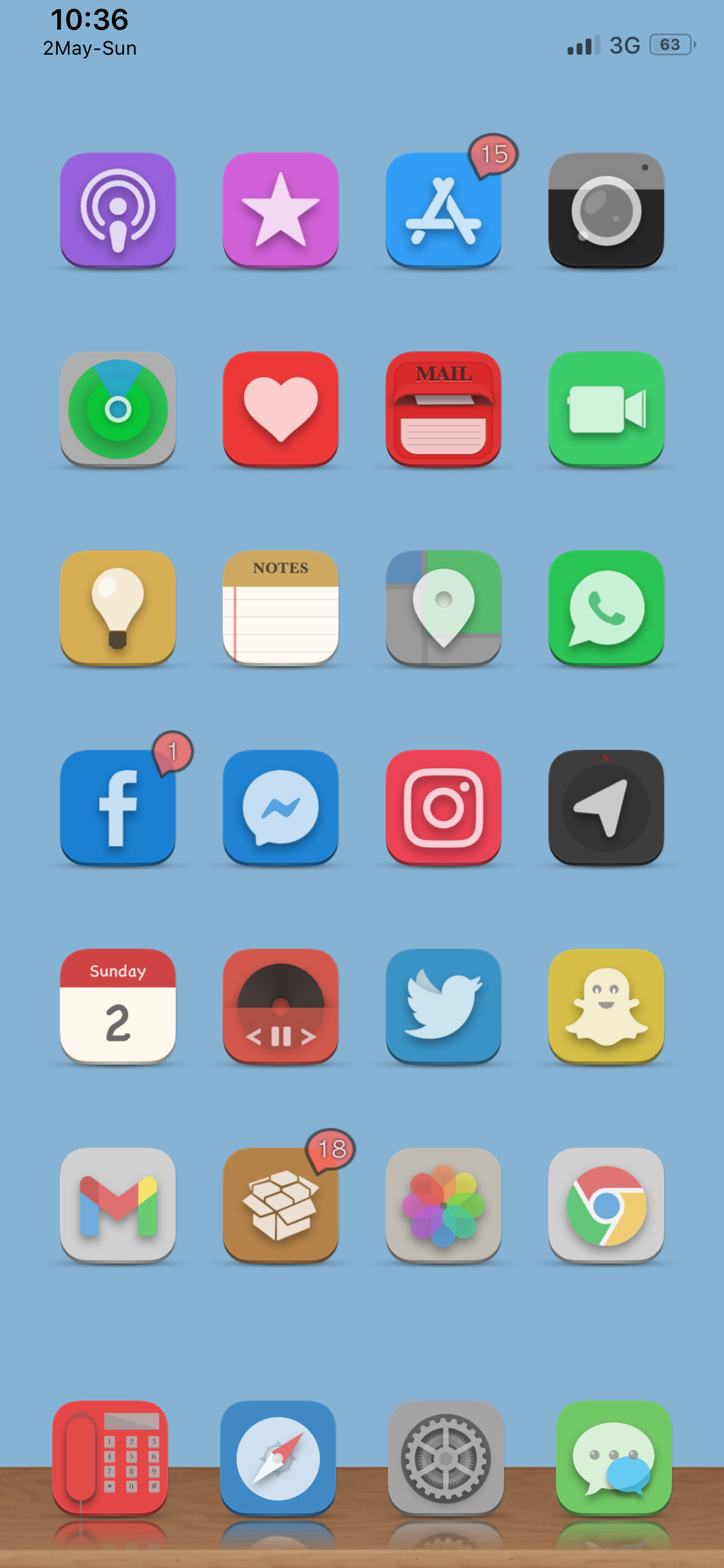Launch the iTunes Store star icon
The image size is (724, 1568).
point(281,210)
